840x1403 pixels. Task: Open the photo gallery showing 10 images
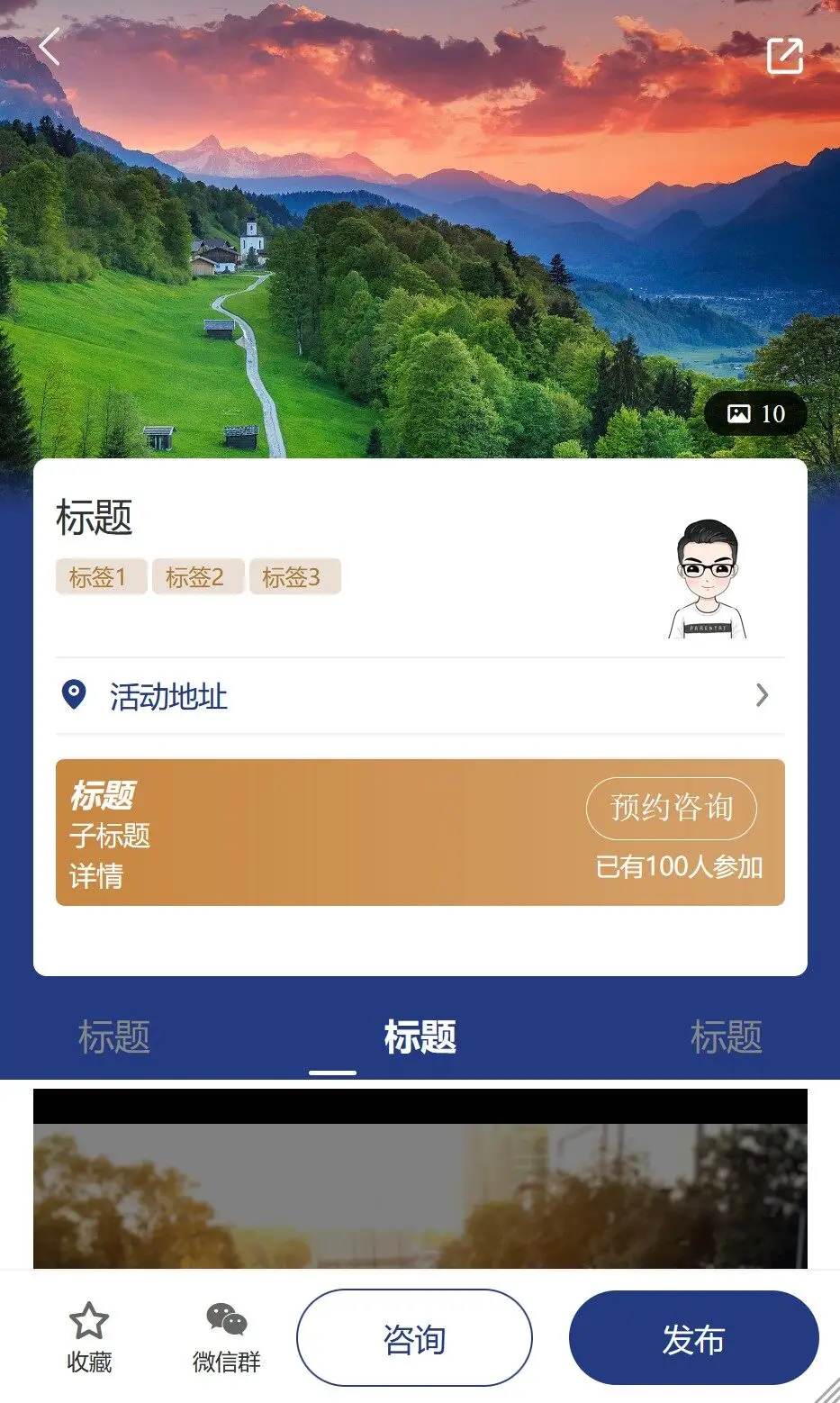coord(754,414)
